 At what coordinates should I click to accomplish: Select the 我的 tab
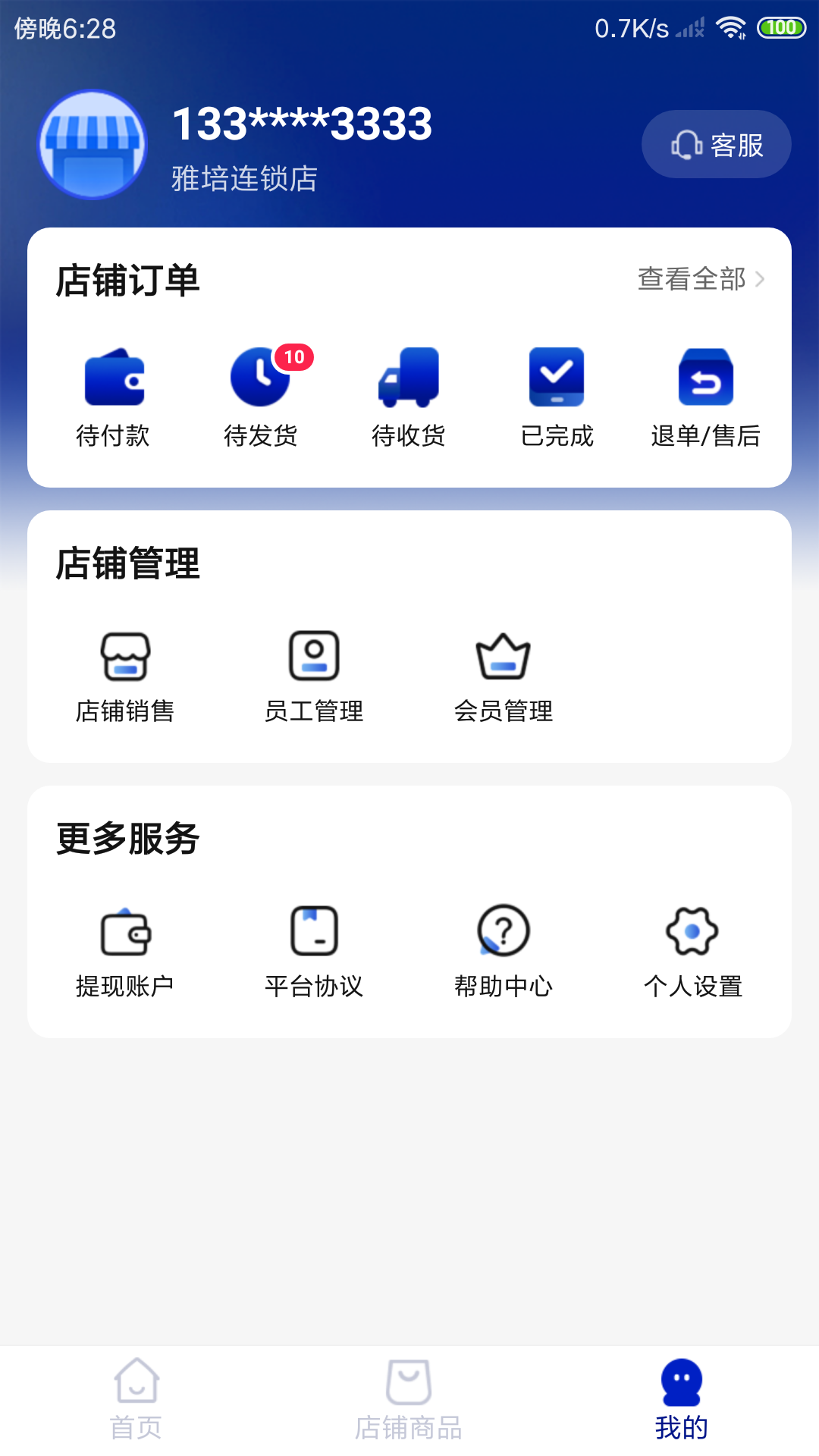pyautogui.click(x=681, y=1399)
